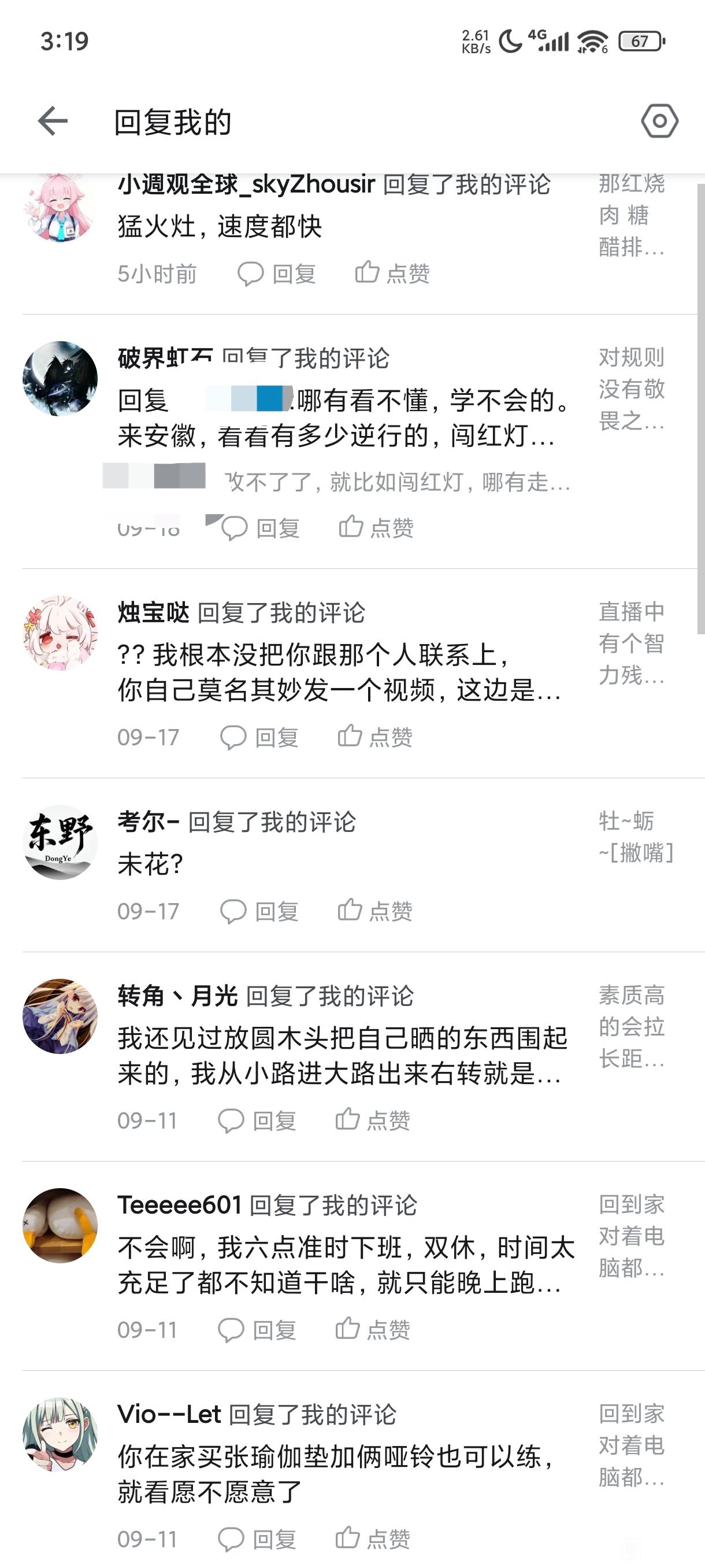Like 考尔-'s reply 未花?
Viewport: 705px width, 1568px height.
point(374,911)
